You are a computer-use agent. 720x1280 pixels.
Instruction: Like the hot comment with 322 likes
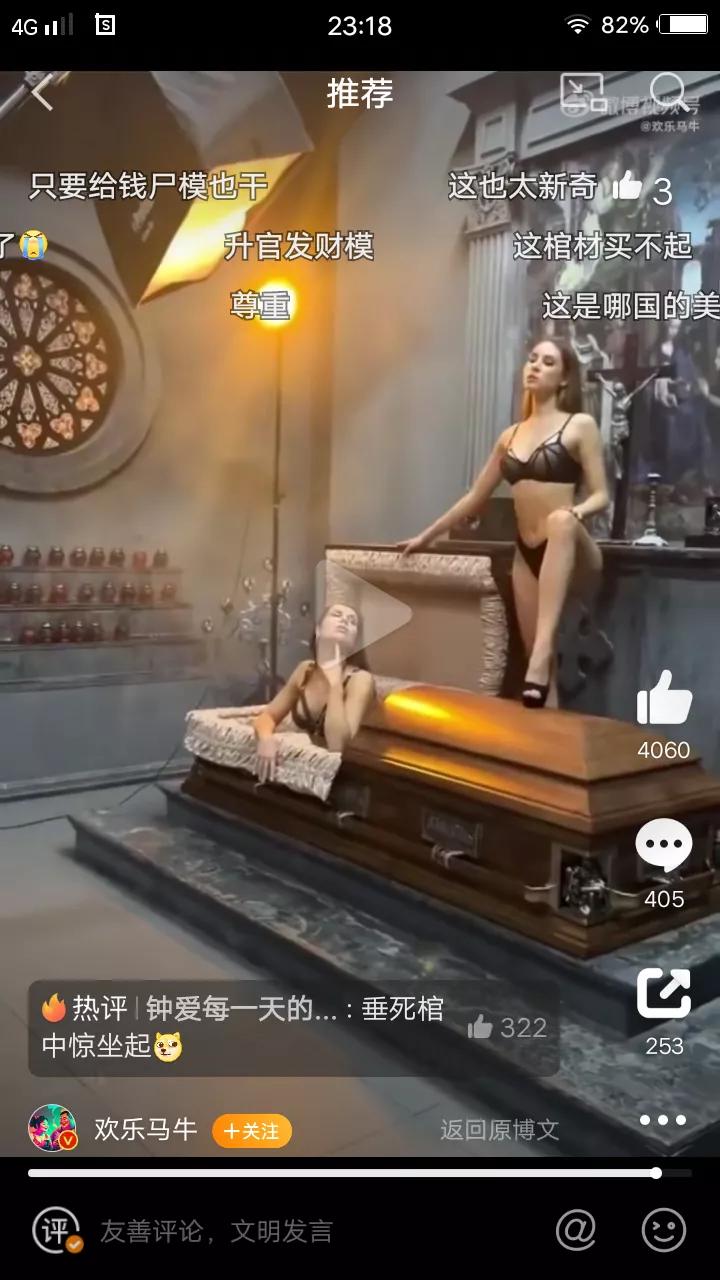click(482, 1027)
